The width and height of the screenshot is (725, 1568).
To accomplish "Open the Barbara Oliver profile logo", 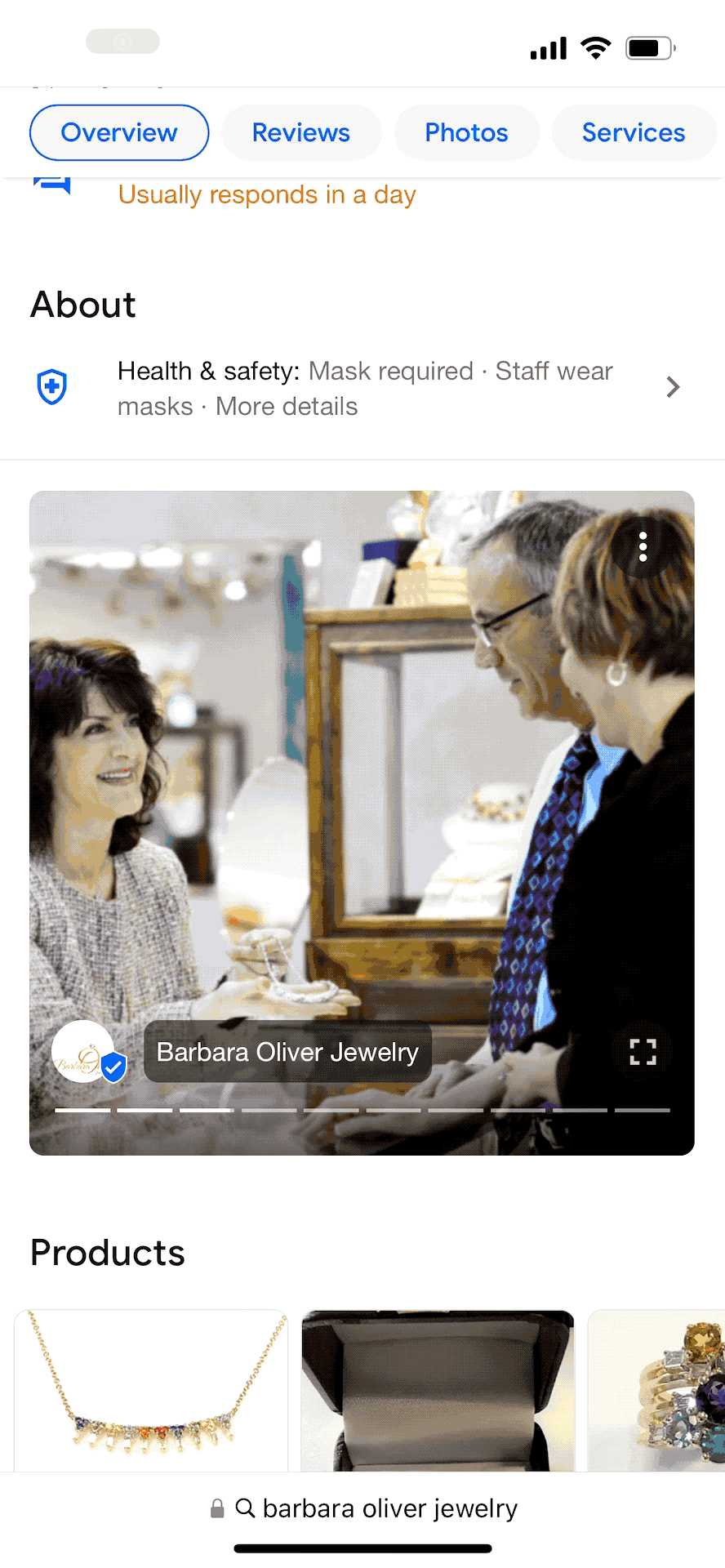I will pyautogui.click(x=84, y=1052).
